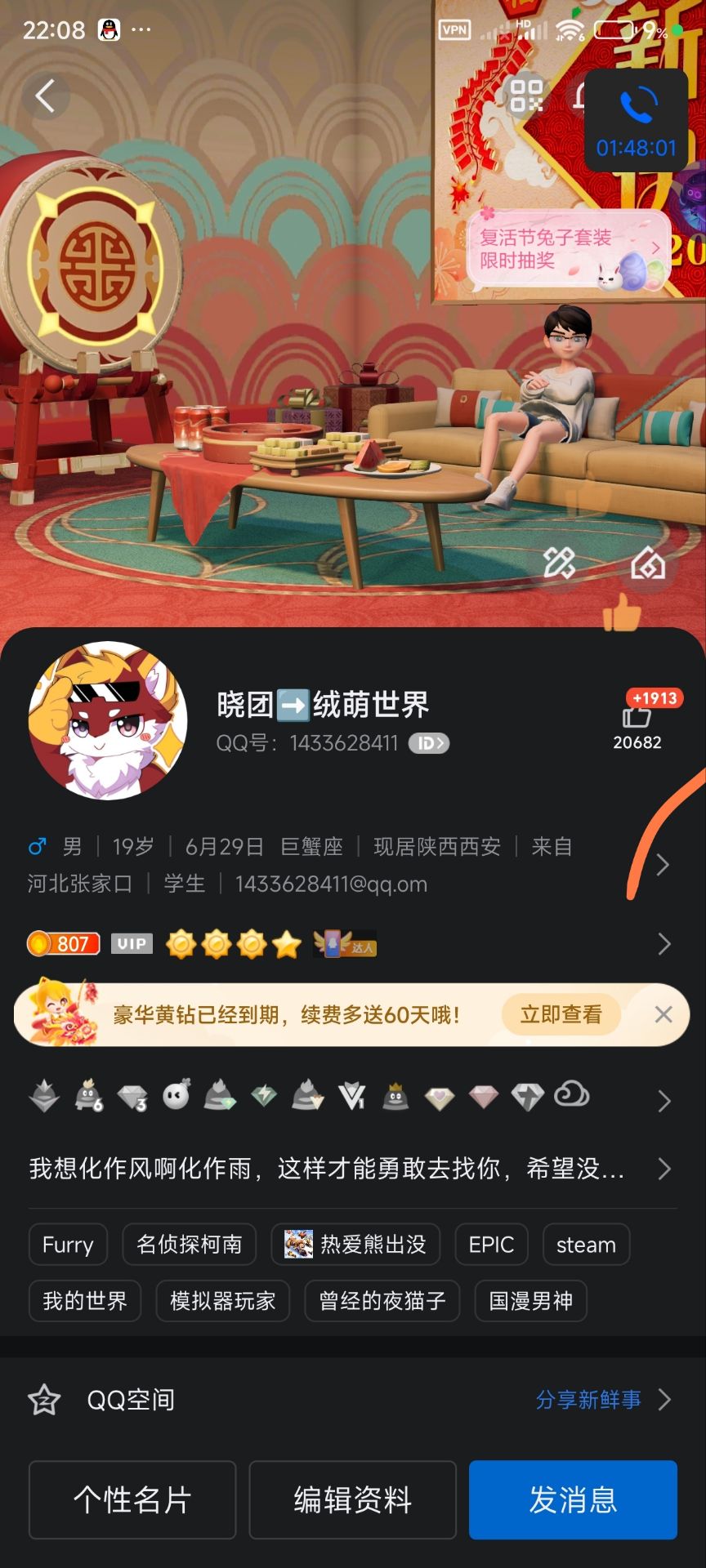Expand the personal info details row

[352, 865]
